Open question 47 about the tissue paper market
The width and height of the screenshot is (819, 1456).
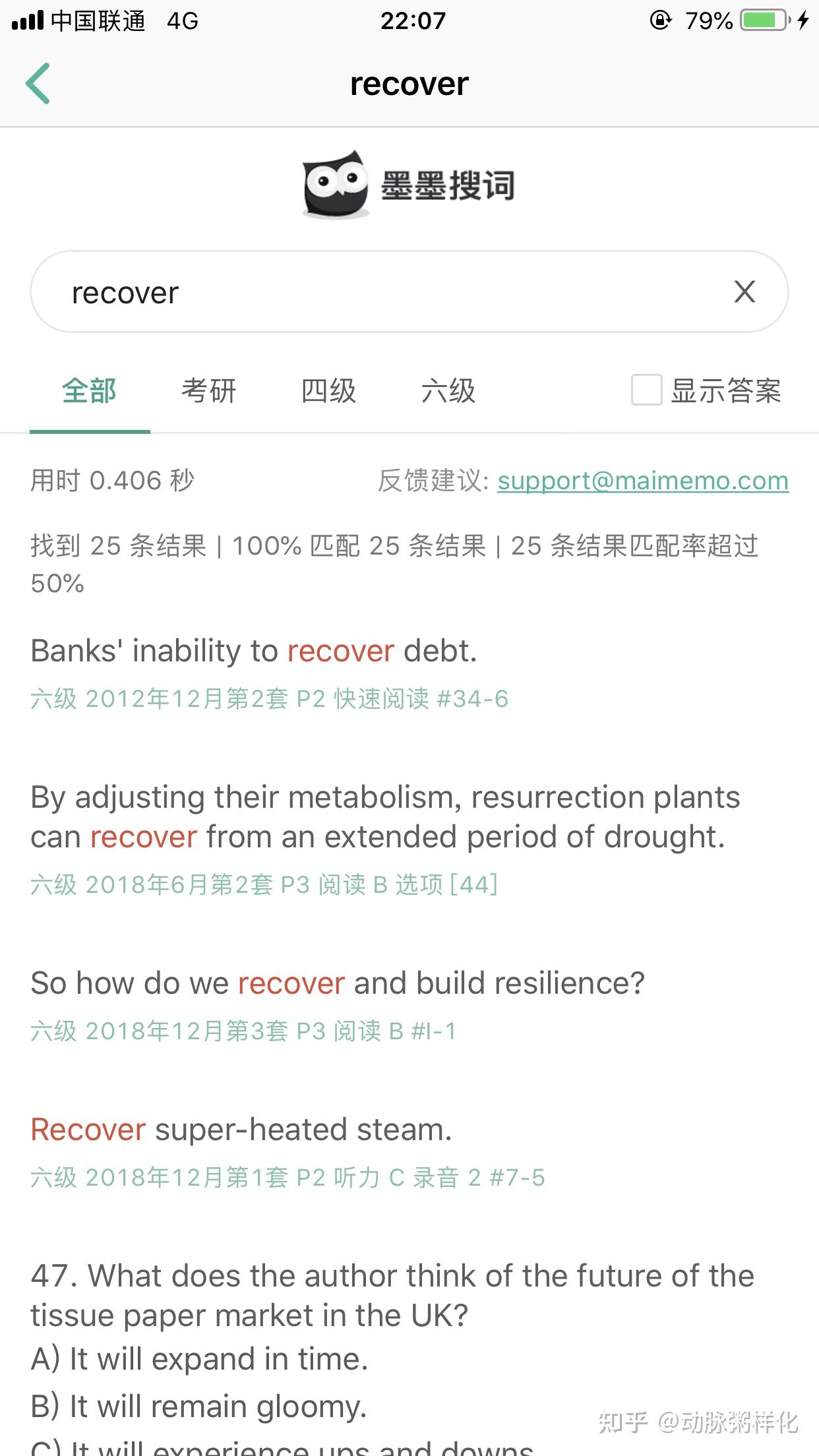point(392,1296)
